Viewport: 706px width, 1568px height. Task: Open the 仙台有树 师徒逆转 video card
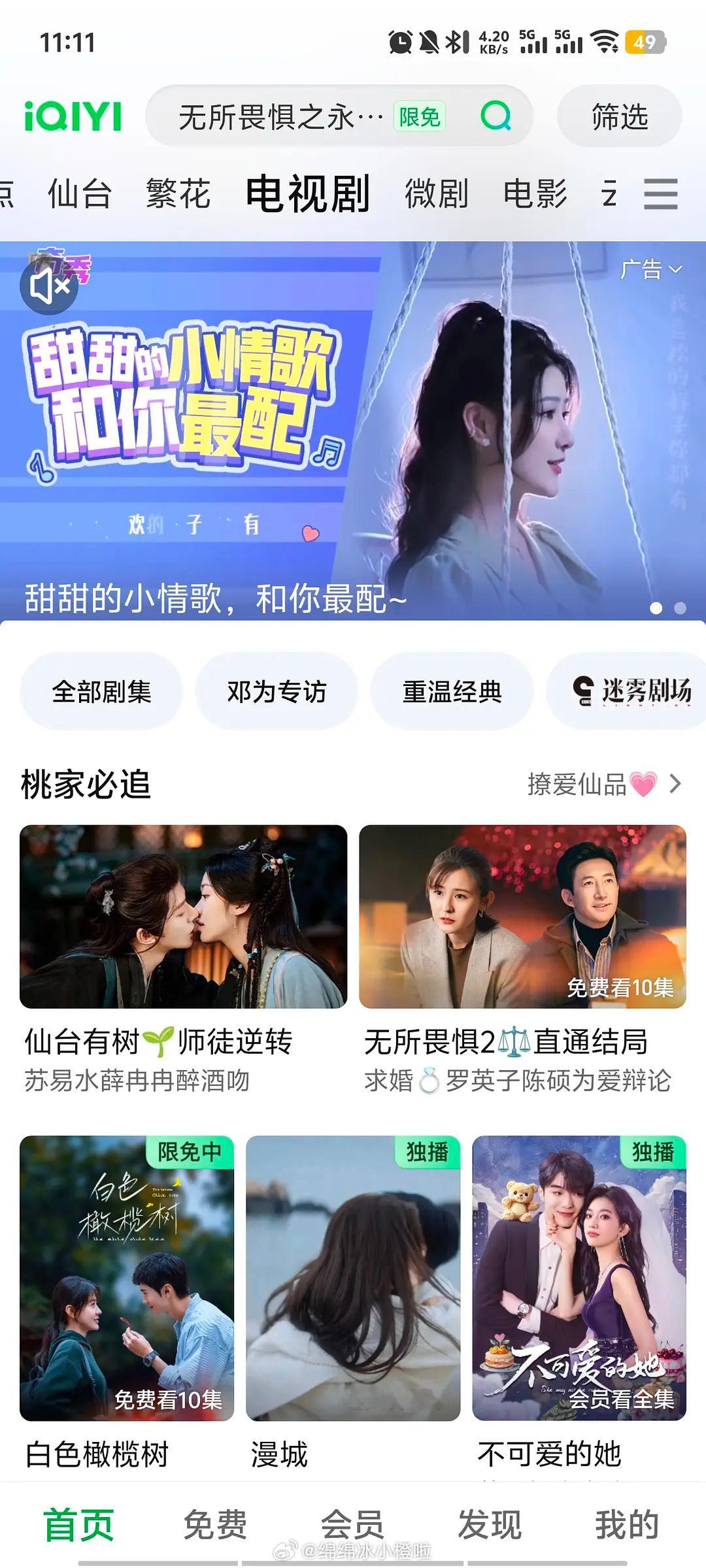(x=183, y=916)
